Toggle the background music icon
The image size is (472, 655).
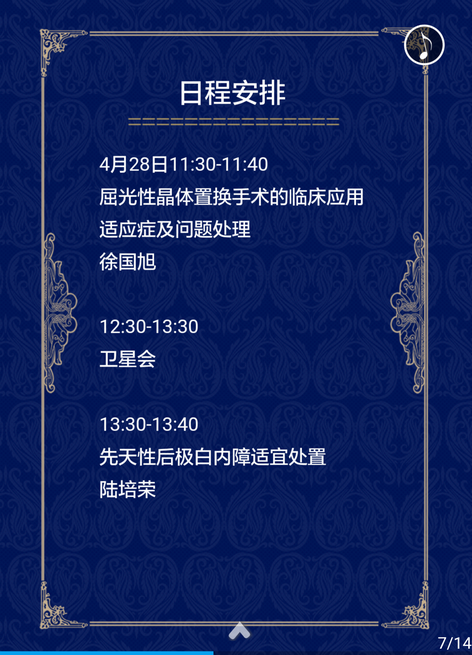tap(424, 45)
